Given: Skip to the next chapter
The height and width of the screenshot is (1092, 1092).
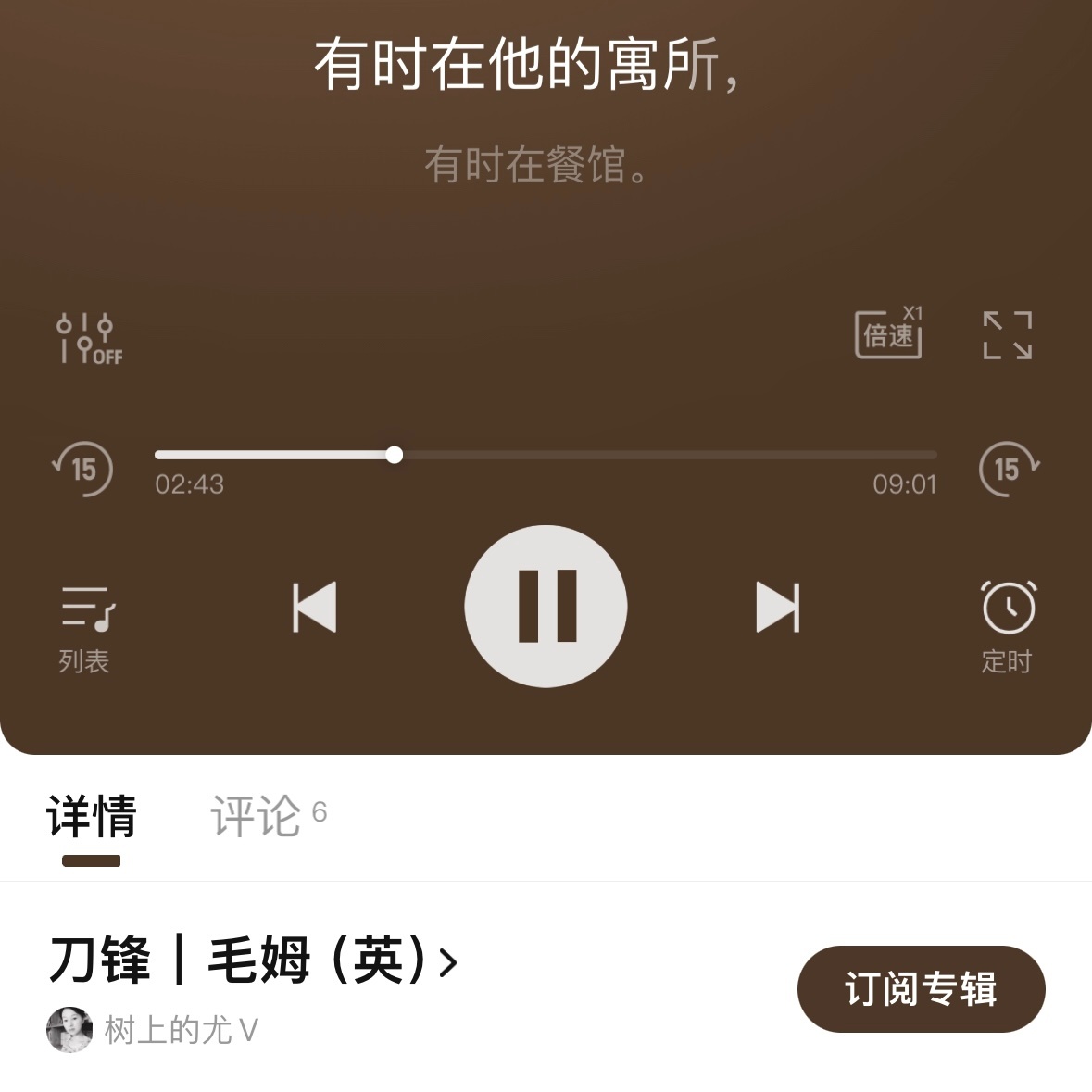Looking at the screenshot, I should coord(777,608).
